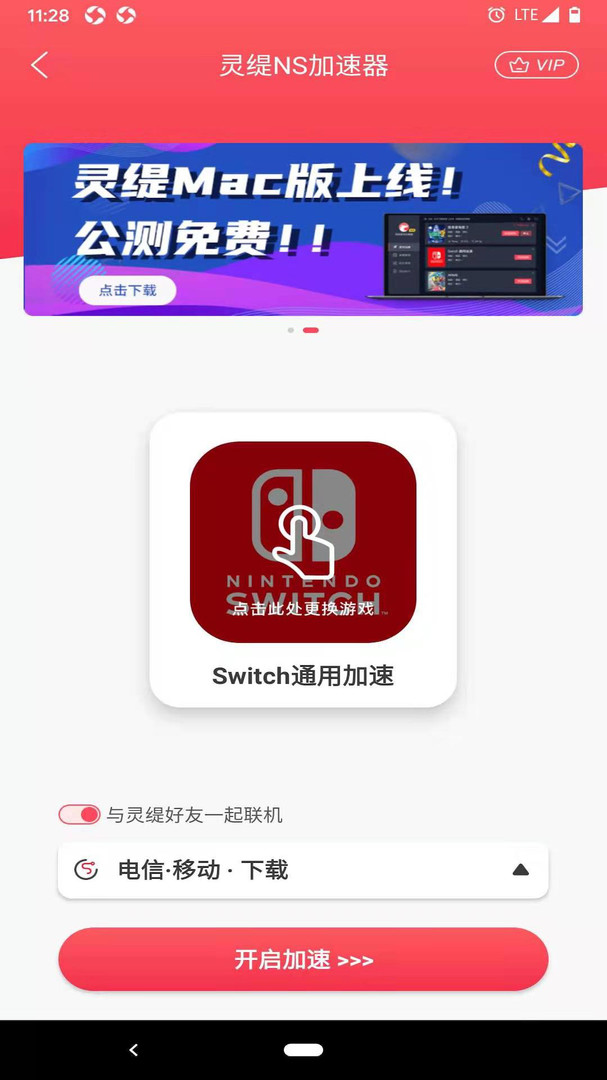
Task: Tap the system back button
Action: point(134,1050)
